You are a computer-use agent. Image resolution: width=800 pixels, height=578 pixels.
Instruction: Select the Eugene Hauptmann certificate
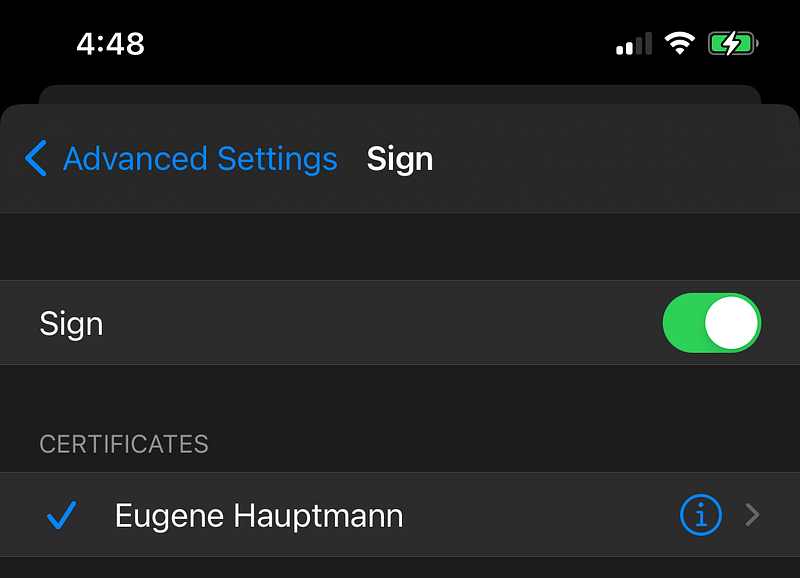[259, 516]
